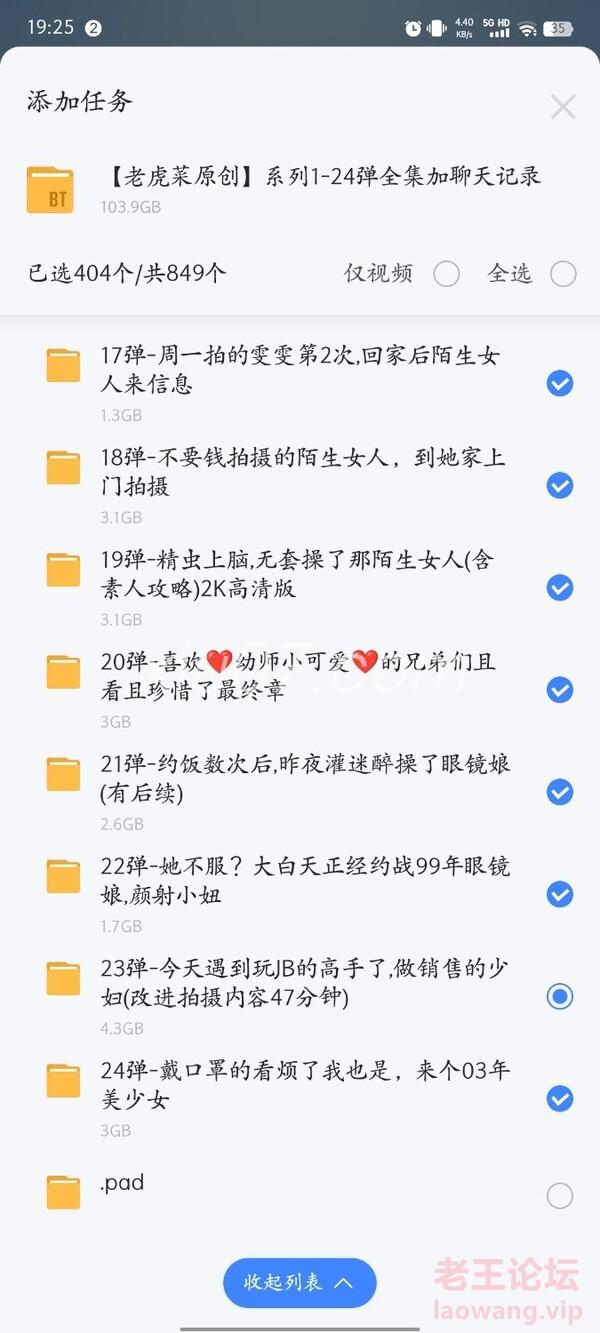Close the 添加任务 dialog
Viewport: 600px width, 1333px height.
click(564, 106)
